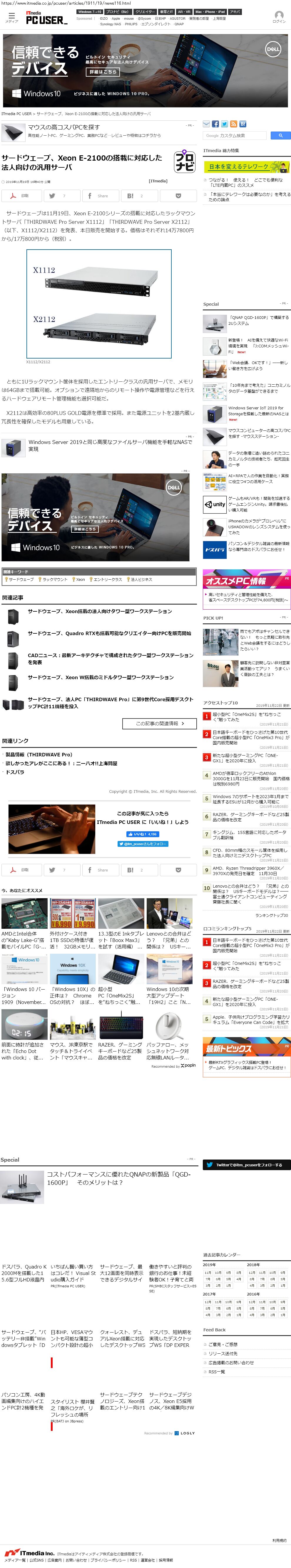Image resolution: width=291 pixels, height=1568 pixels.
Task: Open the サードウェーブ keyword tag
Action: [x=21, y=579]
